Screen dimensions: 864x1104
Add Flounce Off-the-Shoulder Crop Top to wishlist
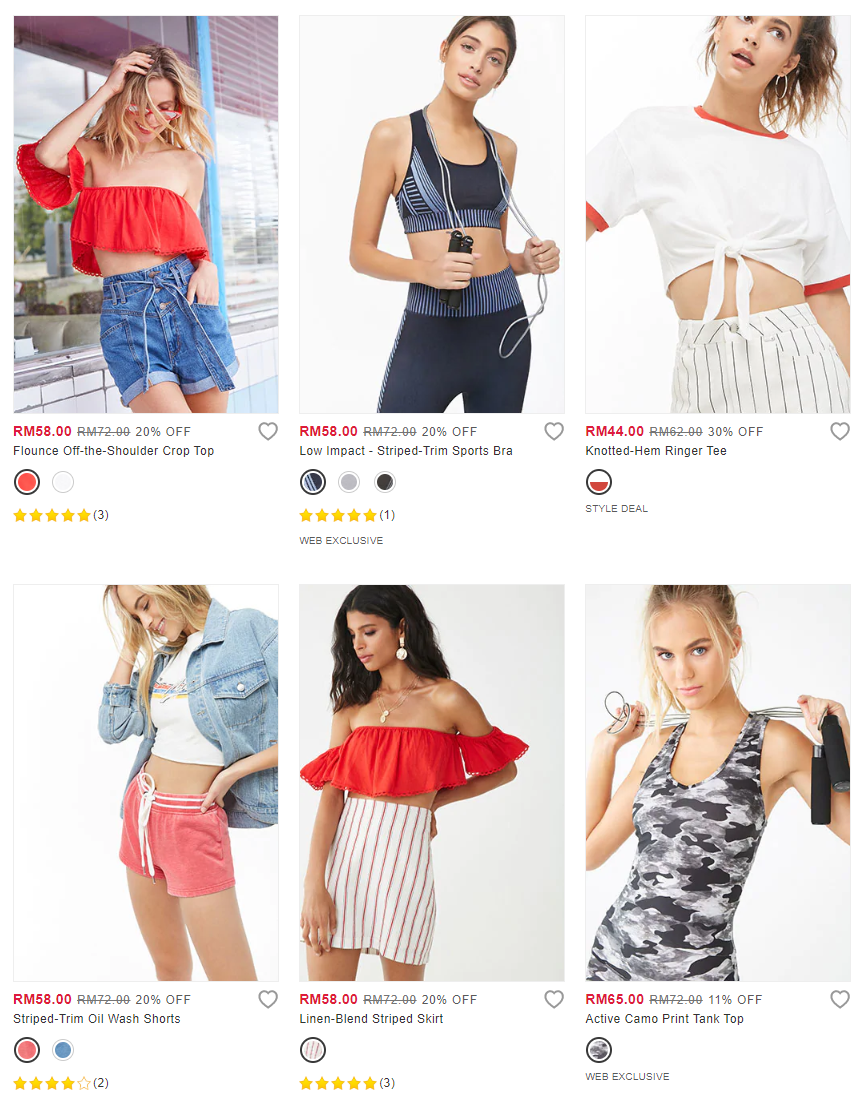click(x=268, y=431)
